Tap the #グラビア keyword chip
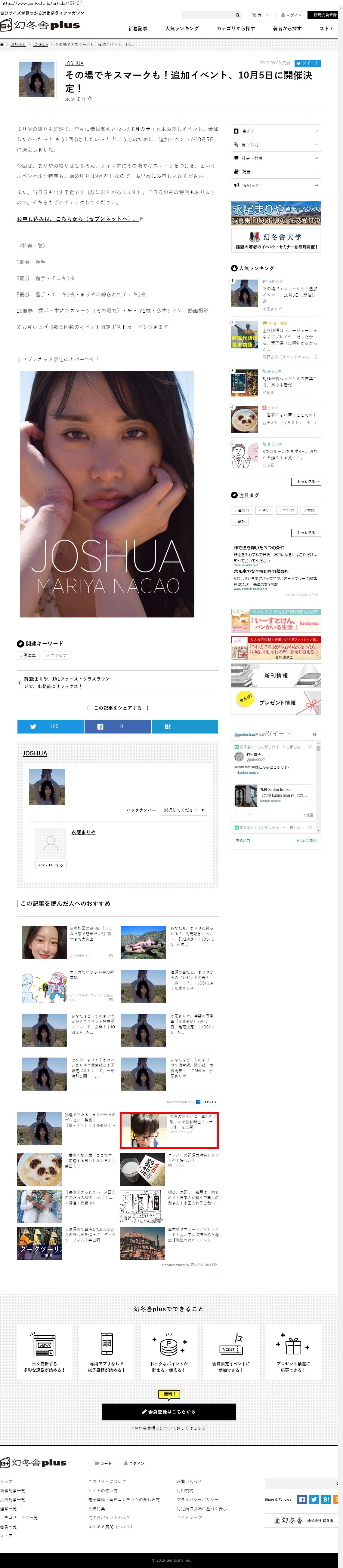Screen dimensions: 343x1568 (x=57, y=656)
